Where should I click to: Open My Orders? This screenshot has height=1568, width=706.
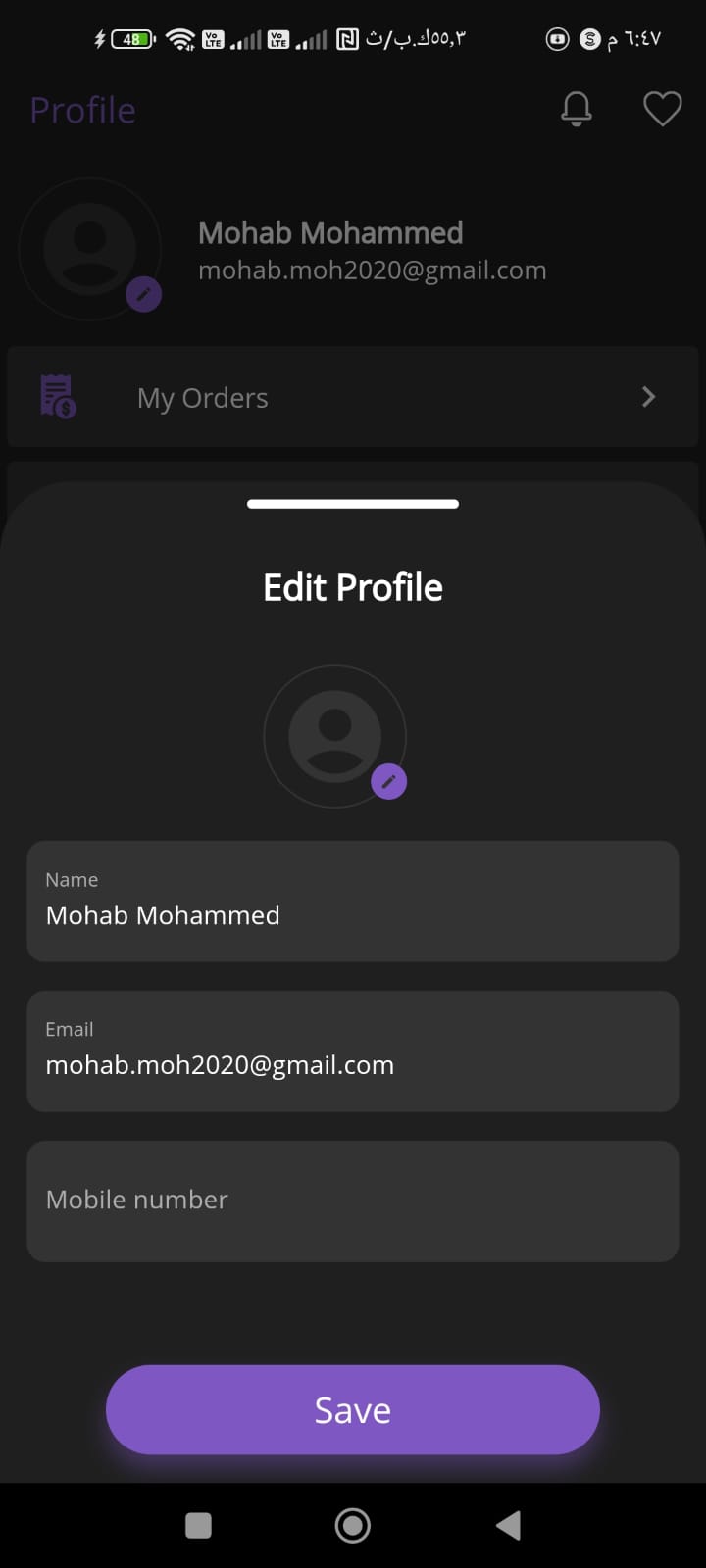(352, 397)
